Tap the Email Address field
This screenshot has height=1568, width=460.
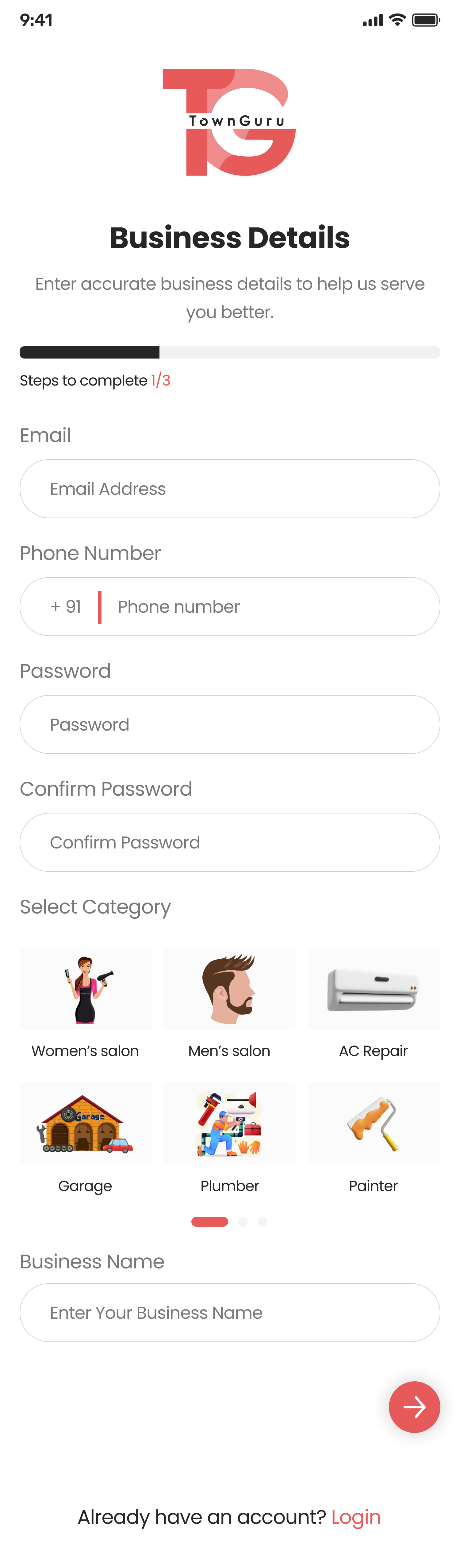tap(229, 489)
